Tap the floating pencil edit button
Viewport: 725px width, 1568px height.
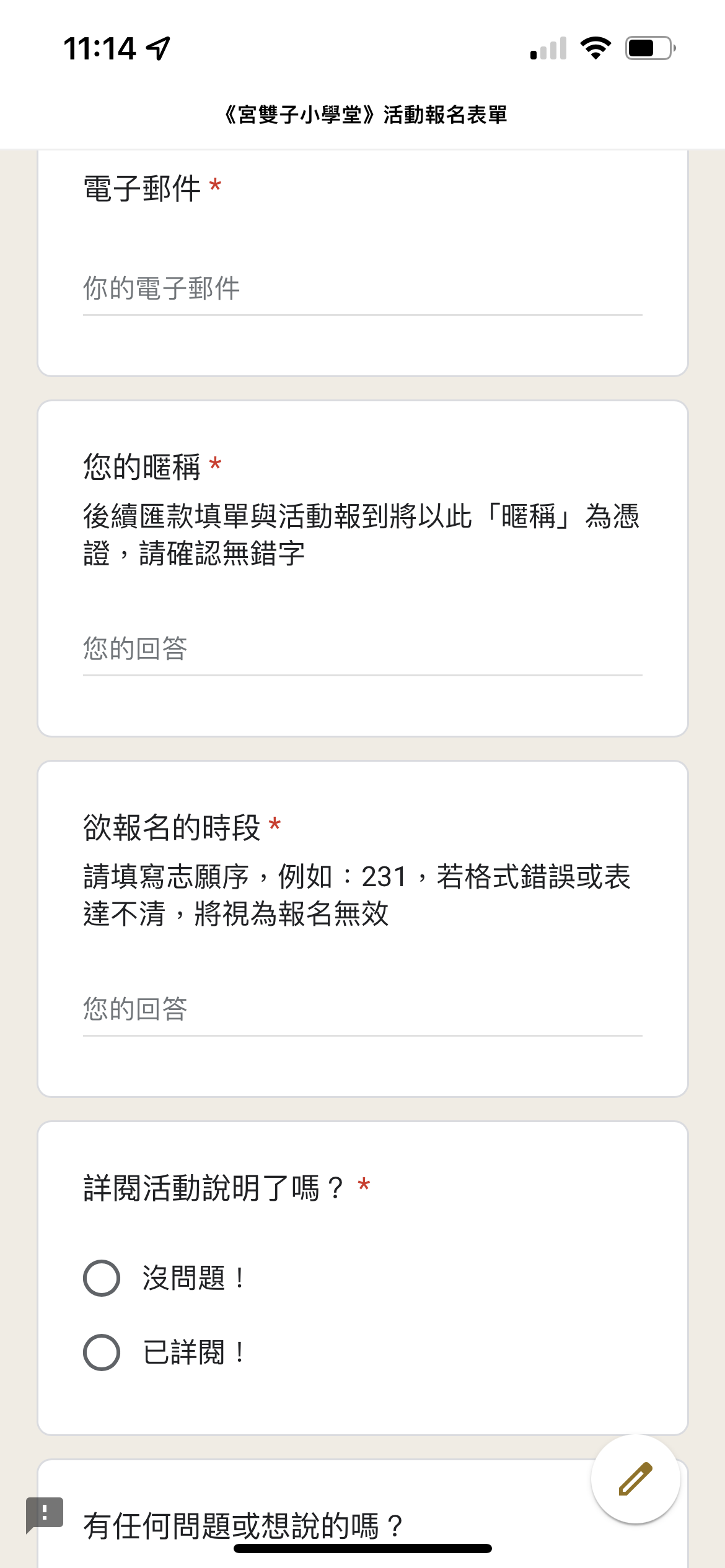tap(636, 1479)
